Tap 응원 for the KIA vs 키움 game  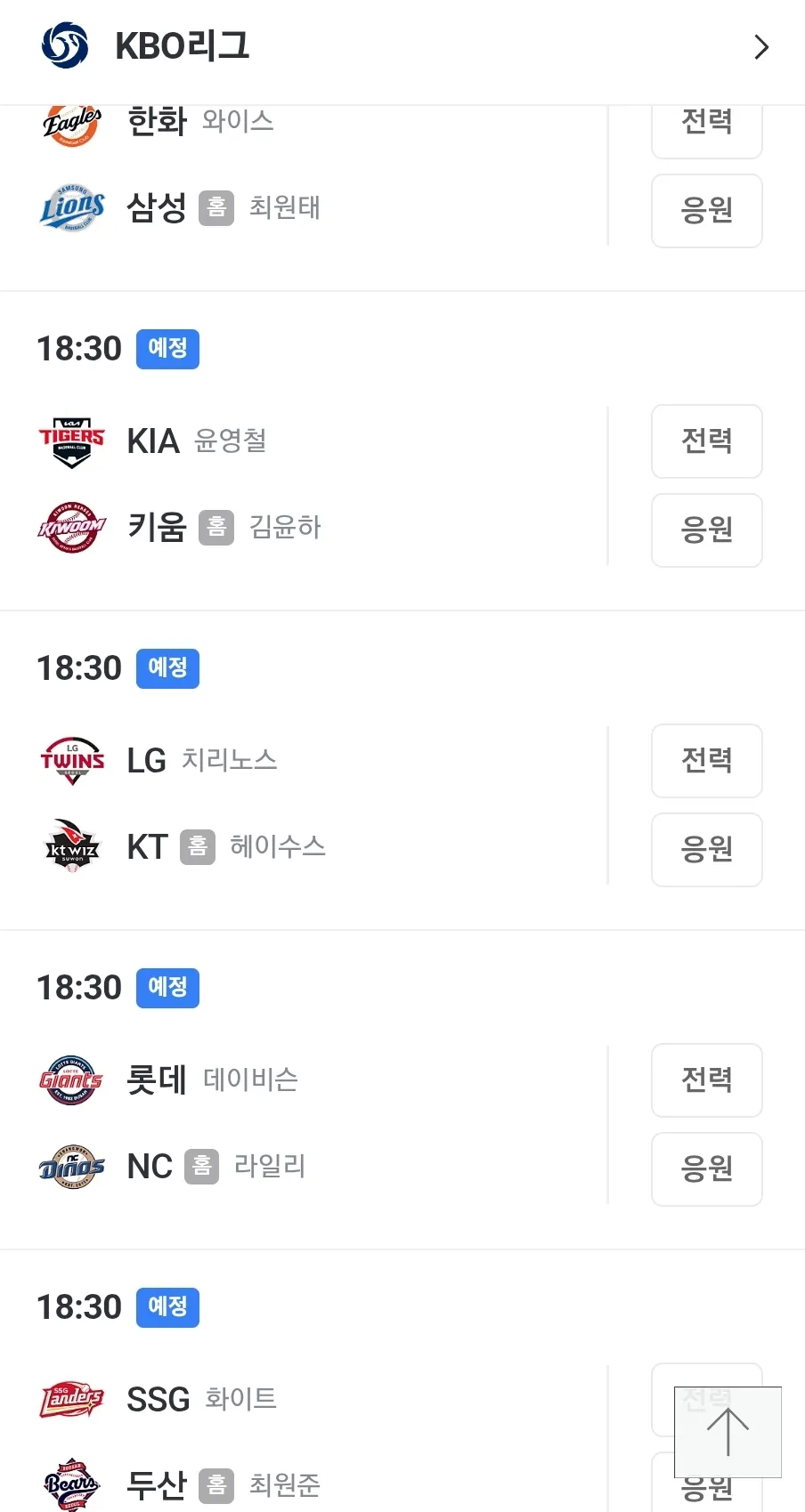(707, 530)
